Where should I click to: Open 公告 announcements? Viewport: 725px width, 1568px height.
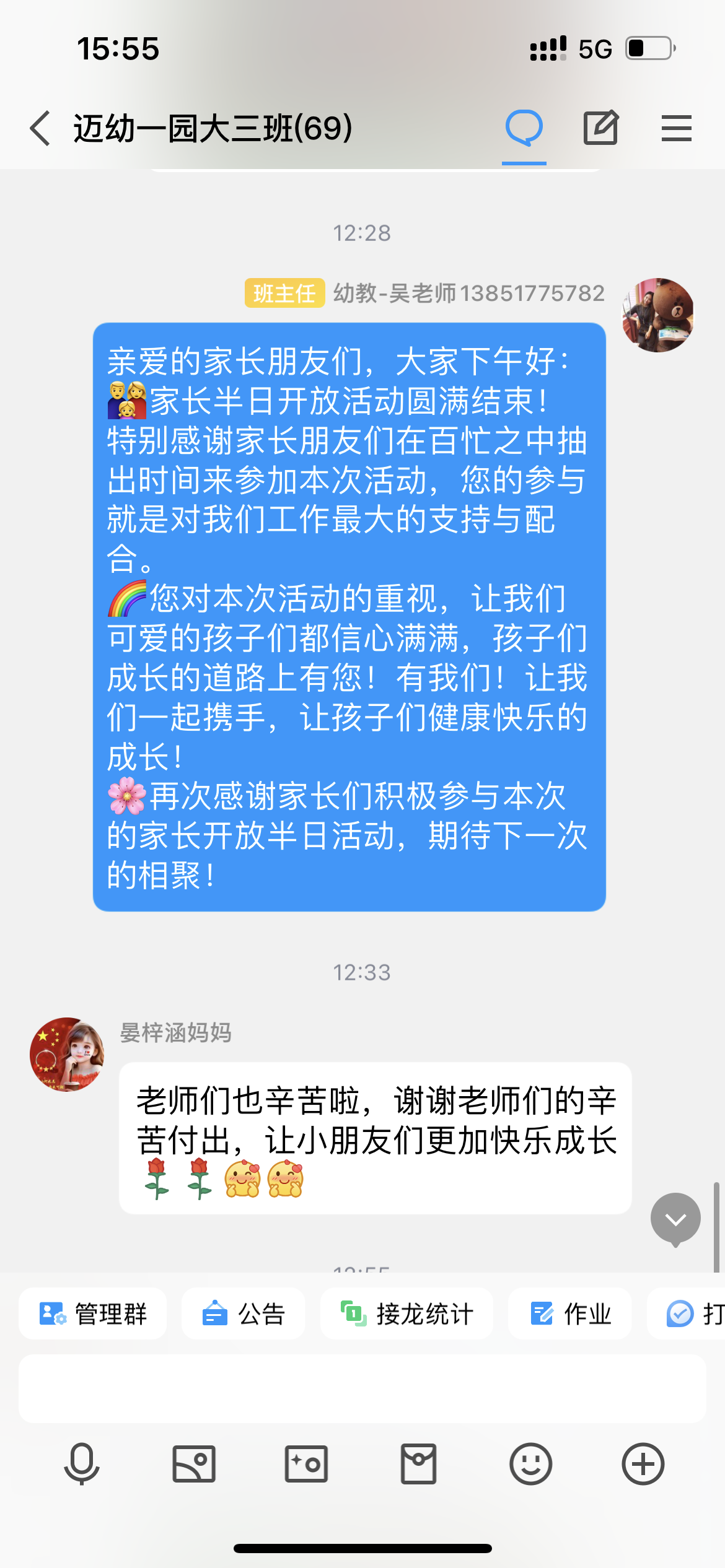(x=244, y=1313)
